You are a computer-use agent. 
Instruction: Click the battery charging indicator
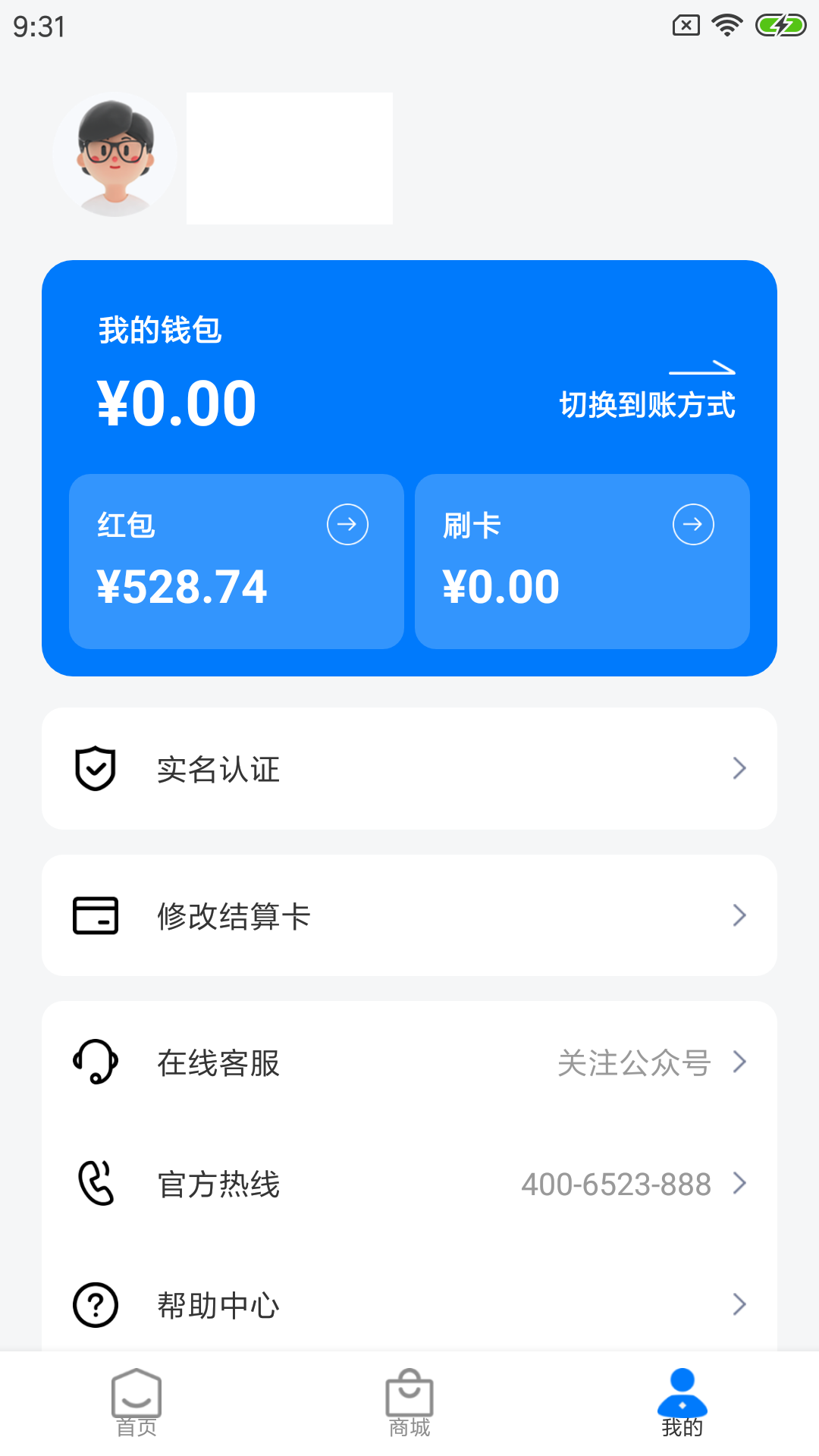781,25
